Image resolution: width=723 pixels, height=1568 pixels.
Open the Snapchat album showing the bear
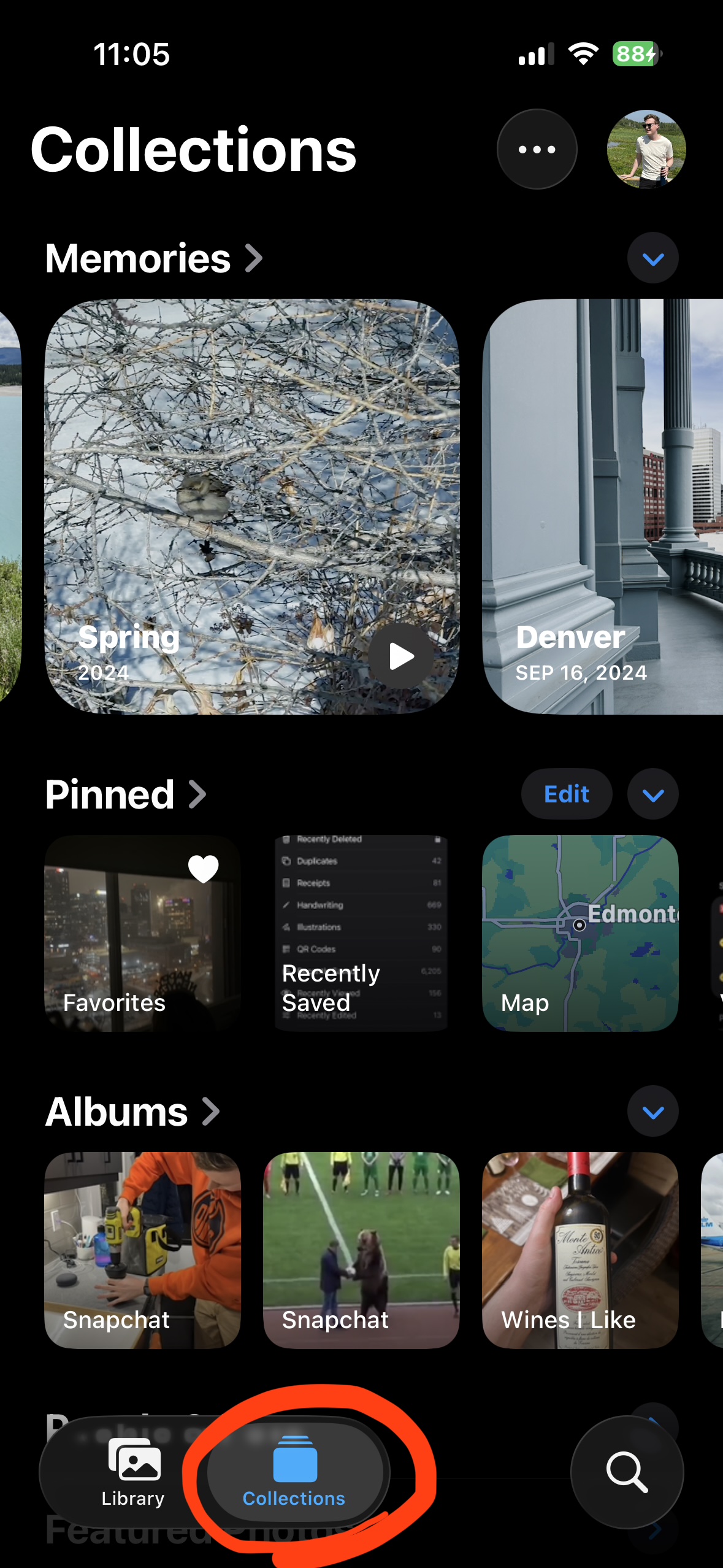(x=361, y=1250)
